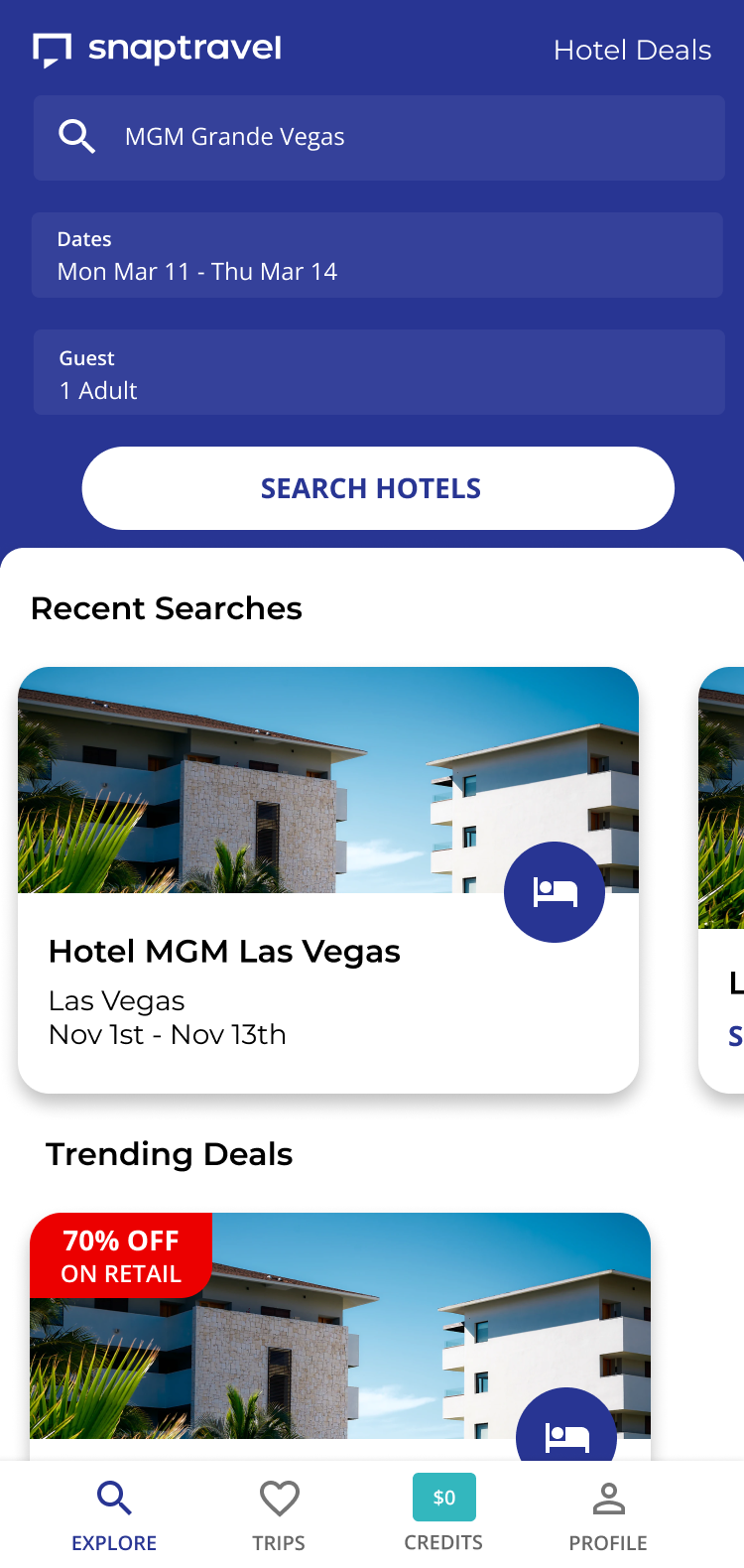Switch to the Trips tab

279,1514
